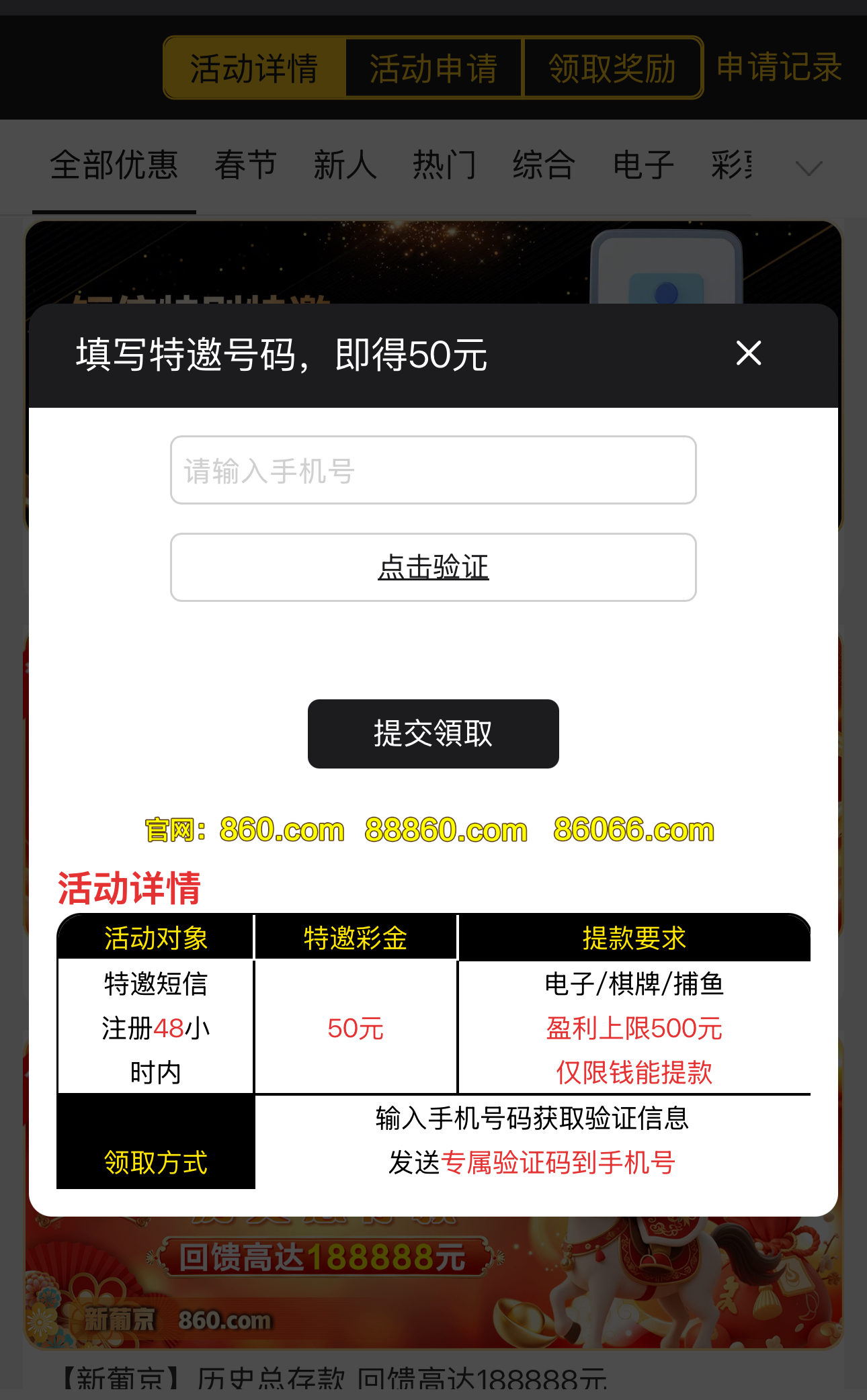
Task: Select the 热门 hot category
Action: 445,165
